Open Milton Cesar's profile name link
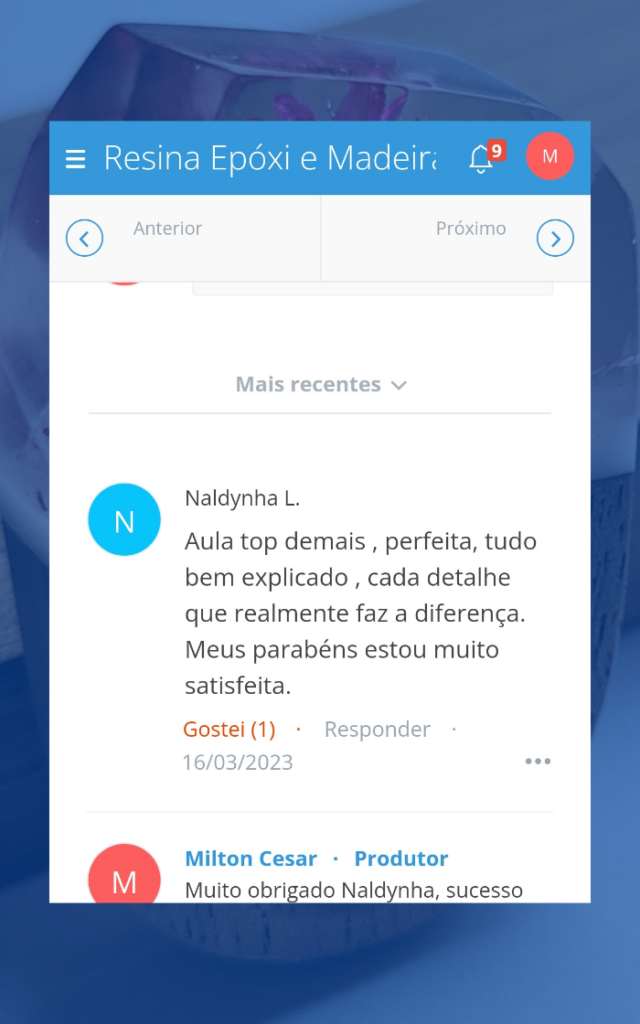 [x=251, y=858]
